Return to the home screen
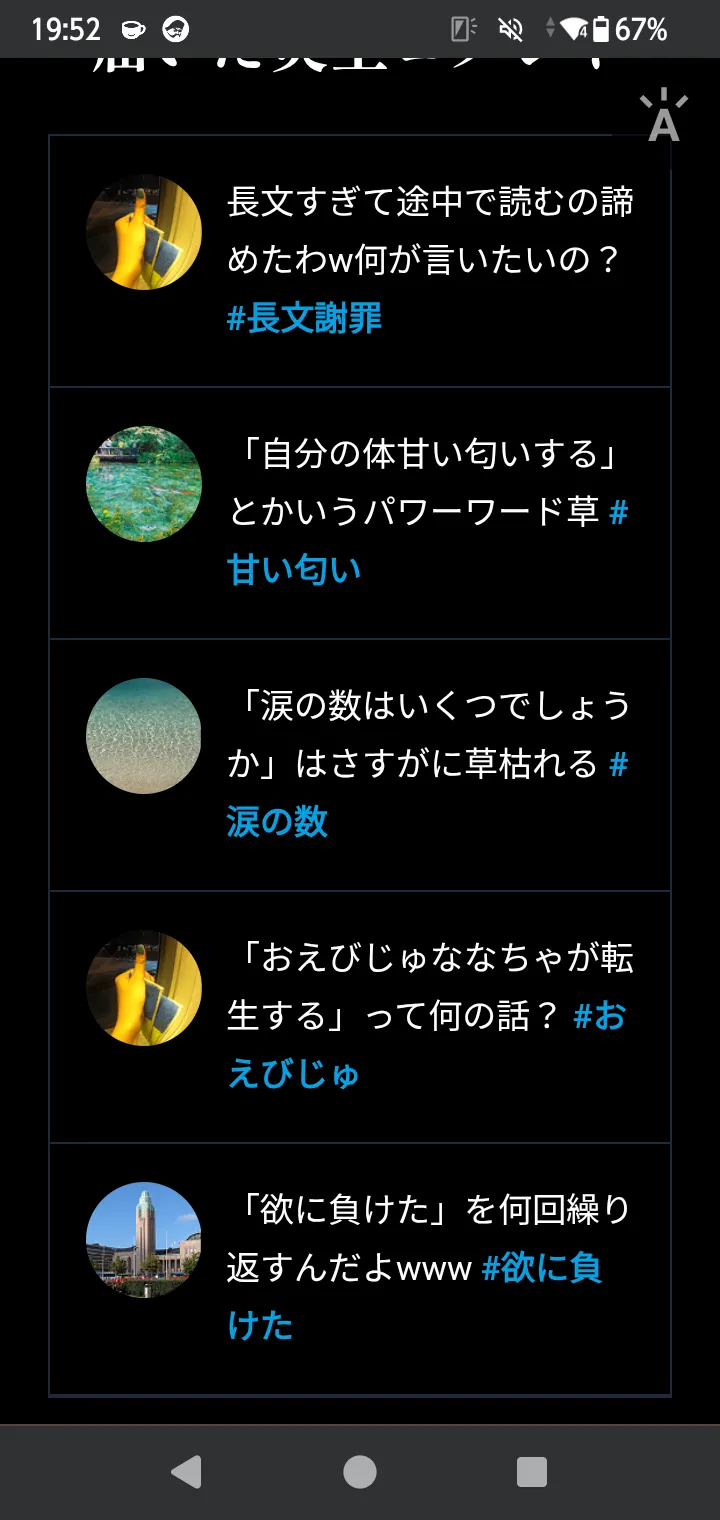 click(x=360, y=1472)
